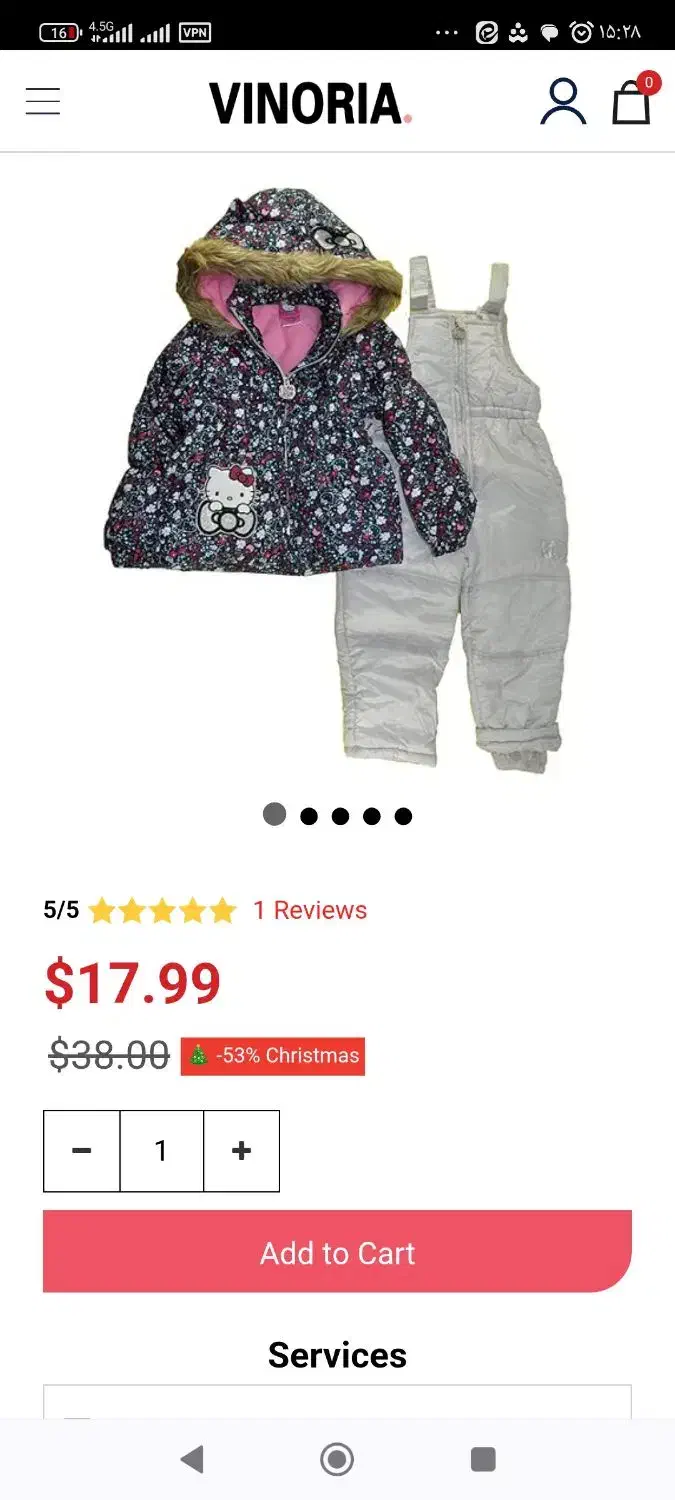Go back using system navigation
The image size is (675, 1500).
(192, 1459)
